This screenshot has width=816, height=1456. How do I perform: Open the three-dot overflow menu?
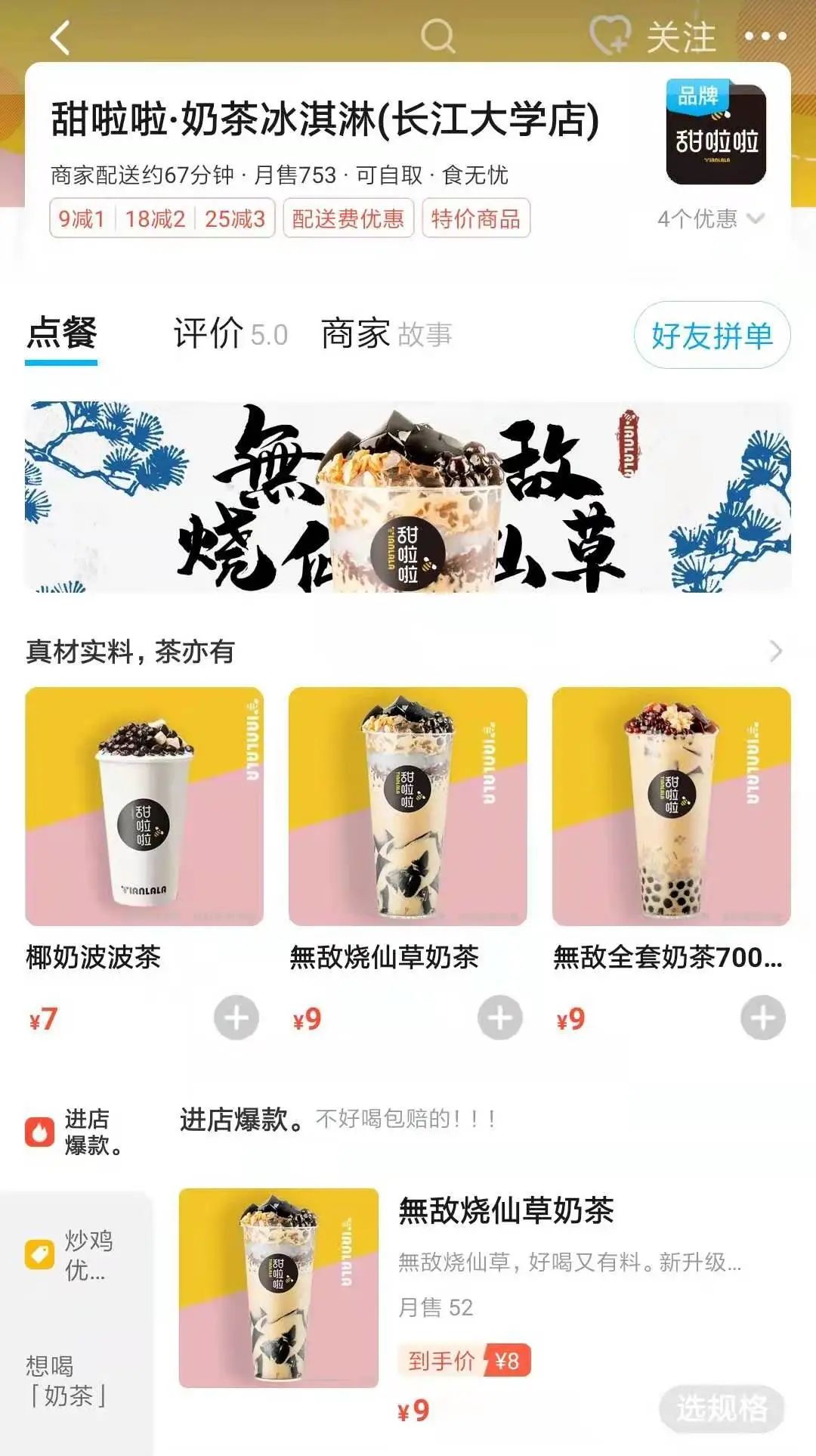765,36
